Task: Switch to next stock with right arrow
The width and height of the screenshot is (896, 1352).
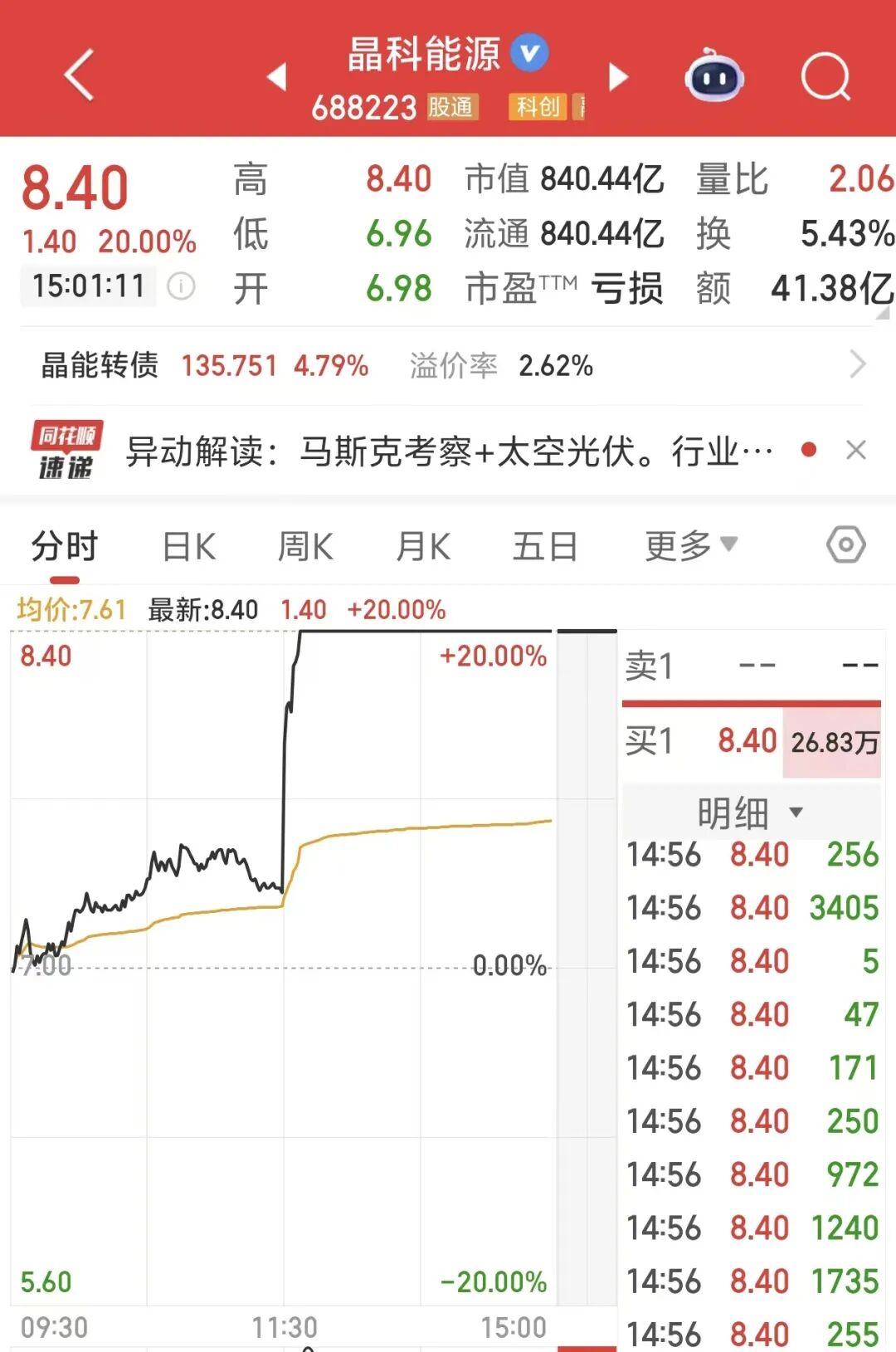Action: 617,76
